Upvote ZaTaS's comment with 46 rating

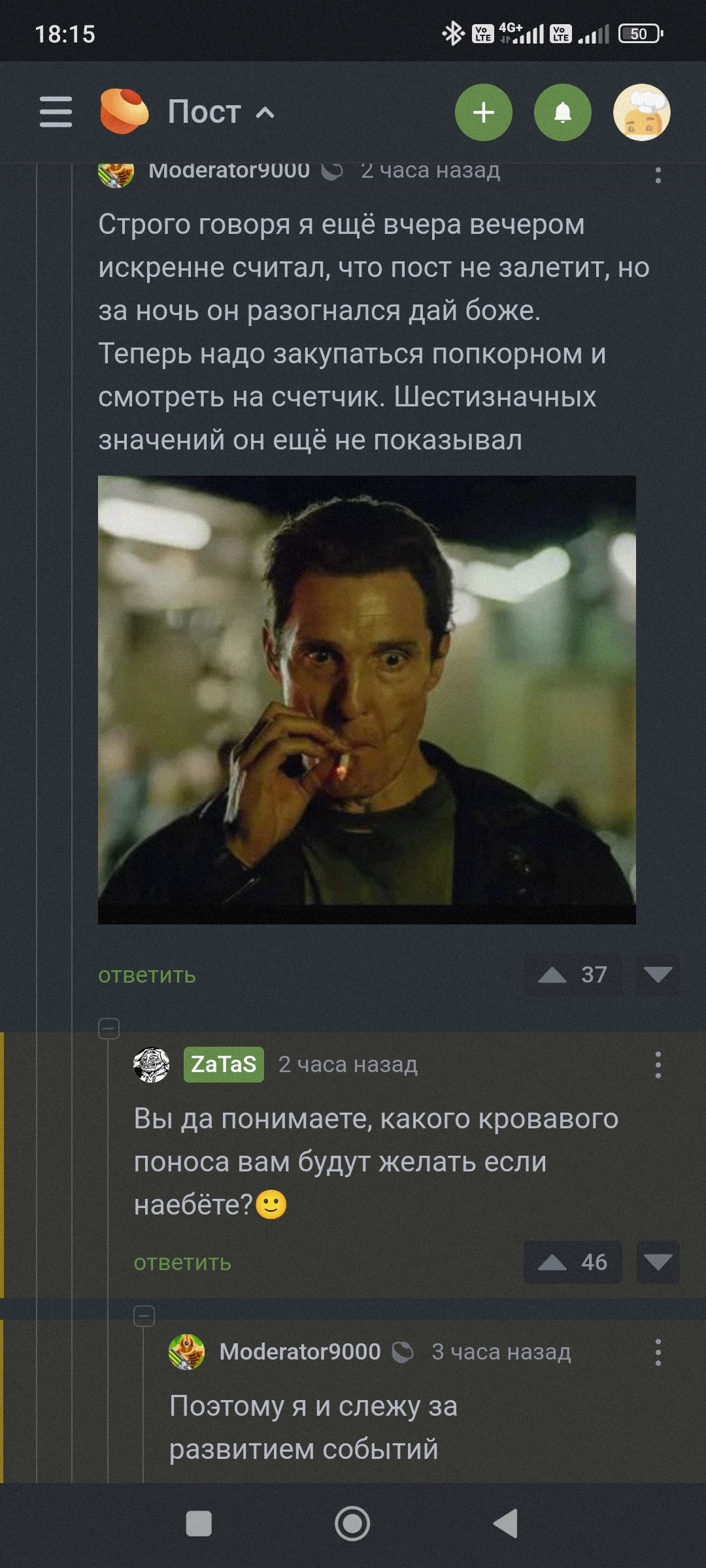pos(553,1262)
